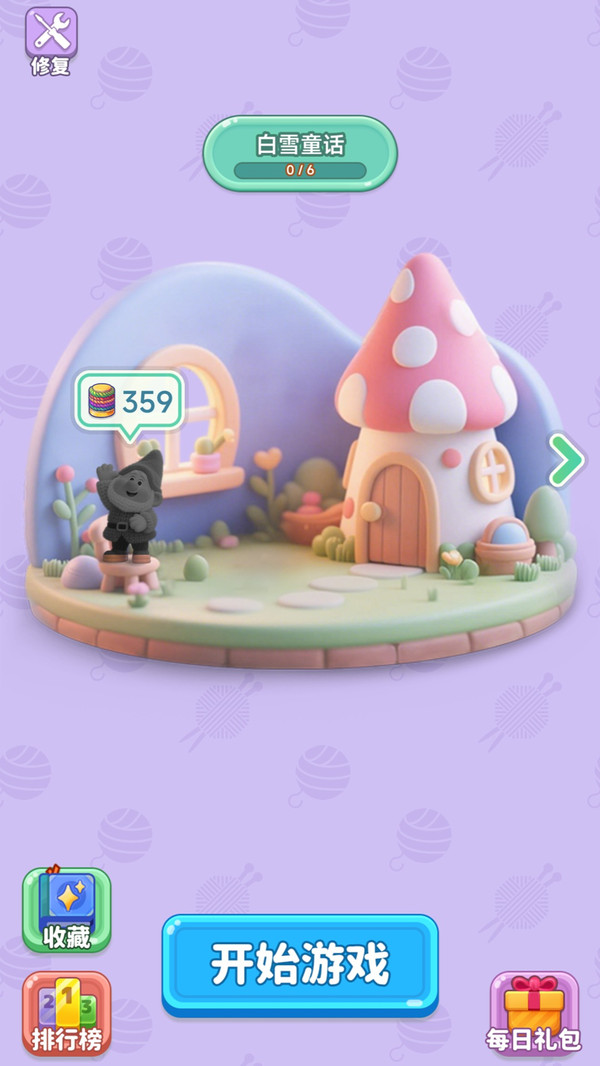This screenshot has width=600, height=1066.
Task: Claim the 每日礼包 daily gift
Action: point(533,1011)
